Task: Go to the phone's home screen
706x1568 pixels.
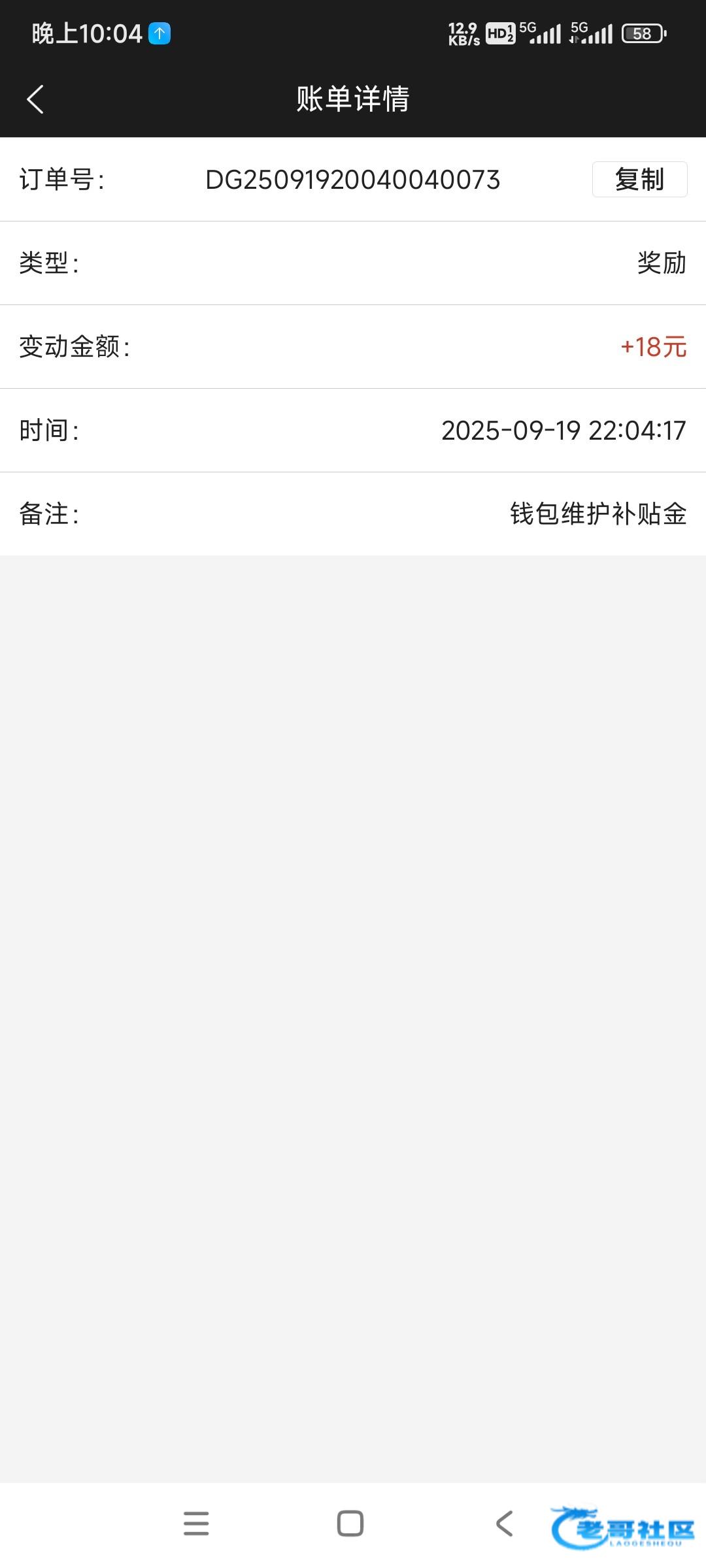Action: pos(350,1524)
